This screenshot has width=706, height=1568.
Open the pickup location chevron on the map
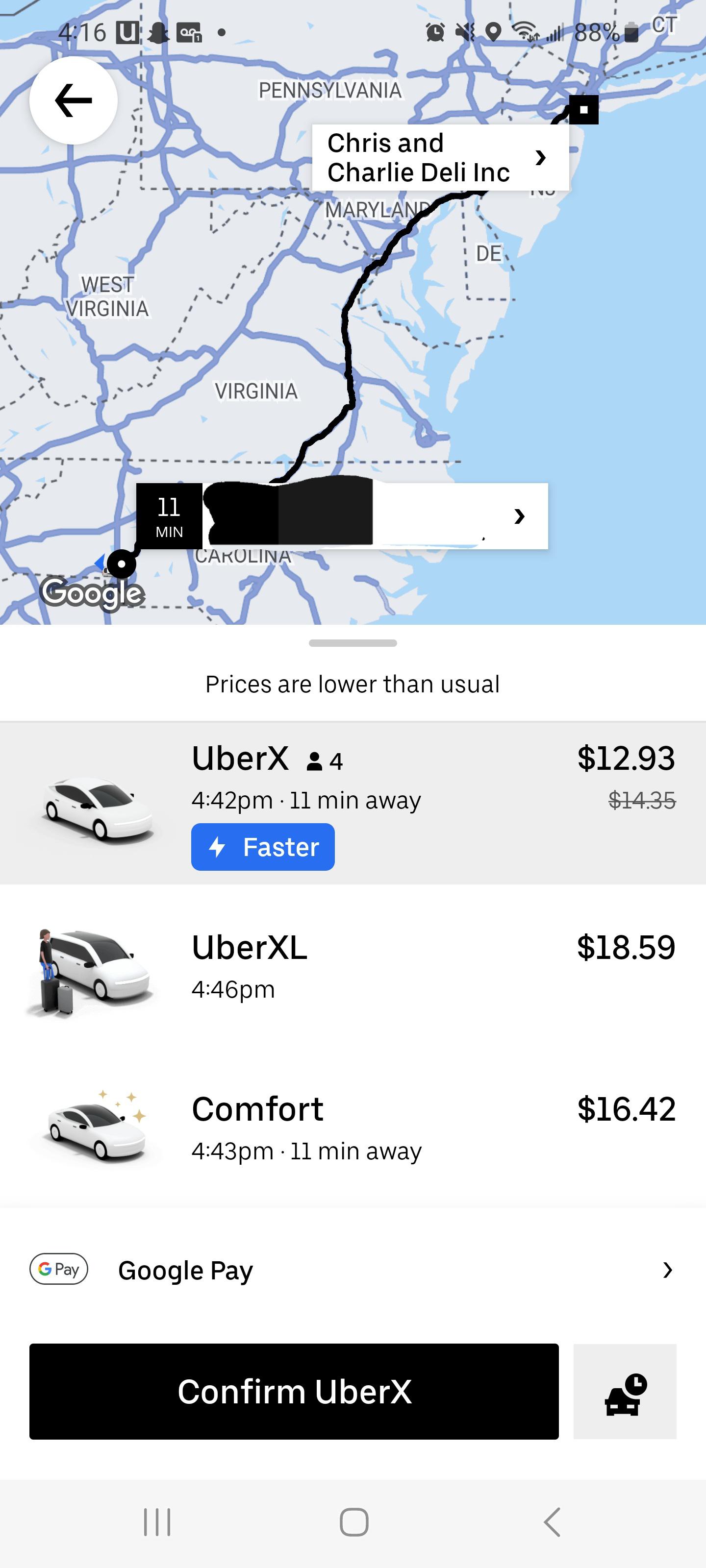519,516
